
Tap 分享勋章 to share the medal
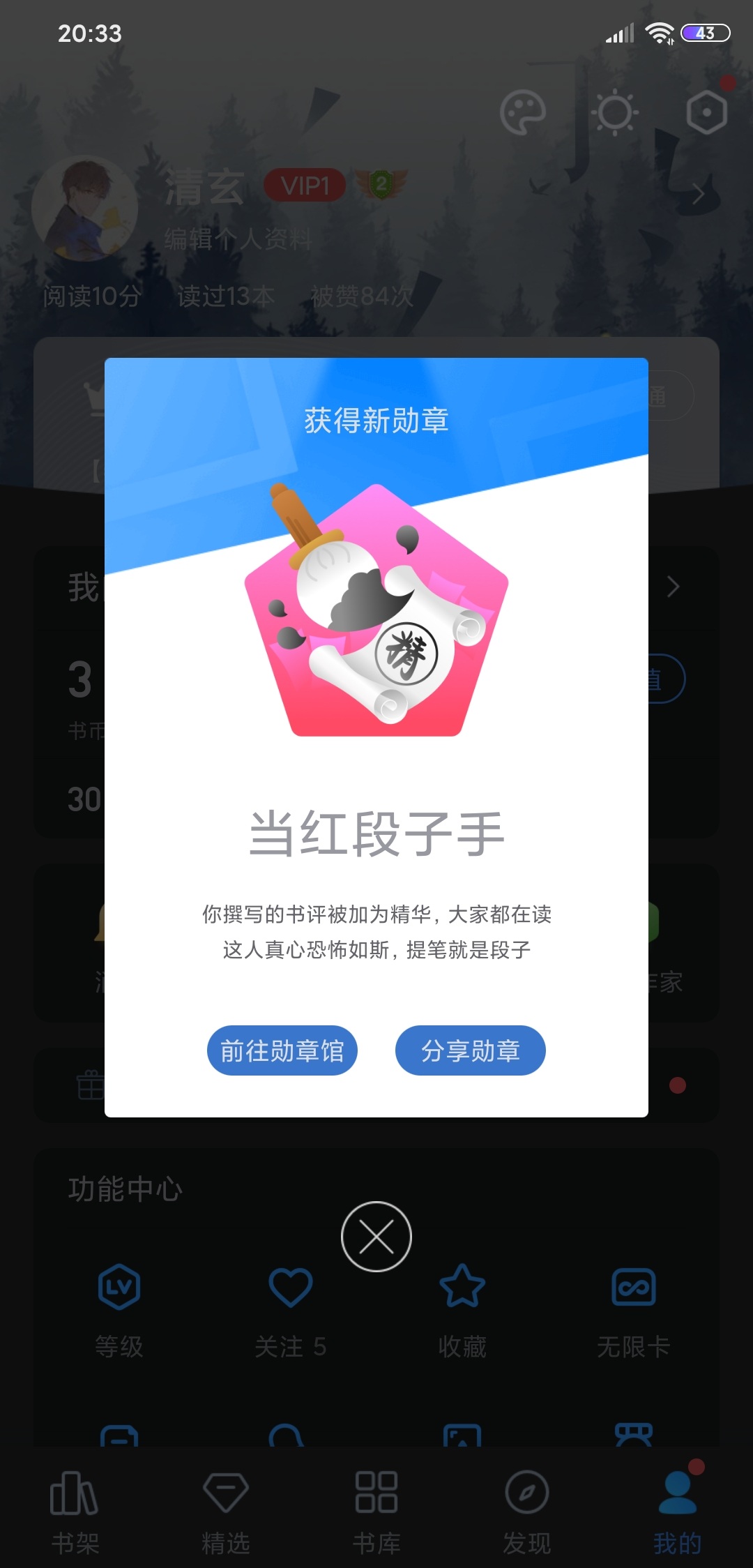coord(470,1050)
